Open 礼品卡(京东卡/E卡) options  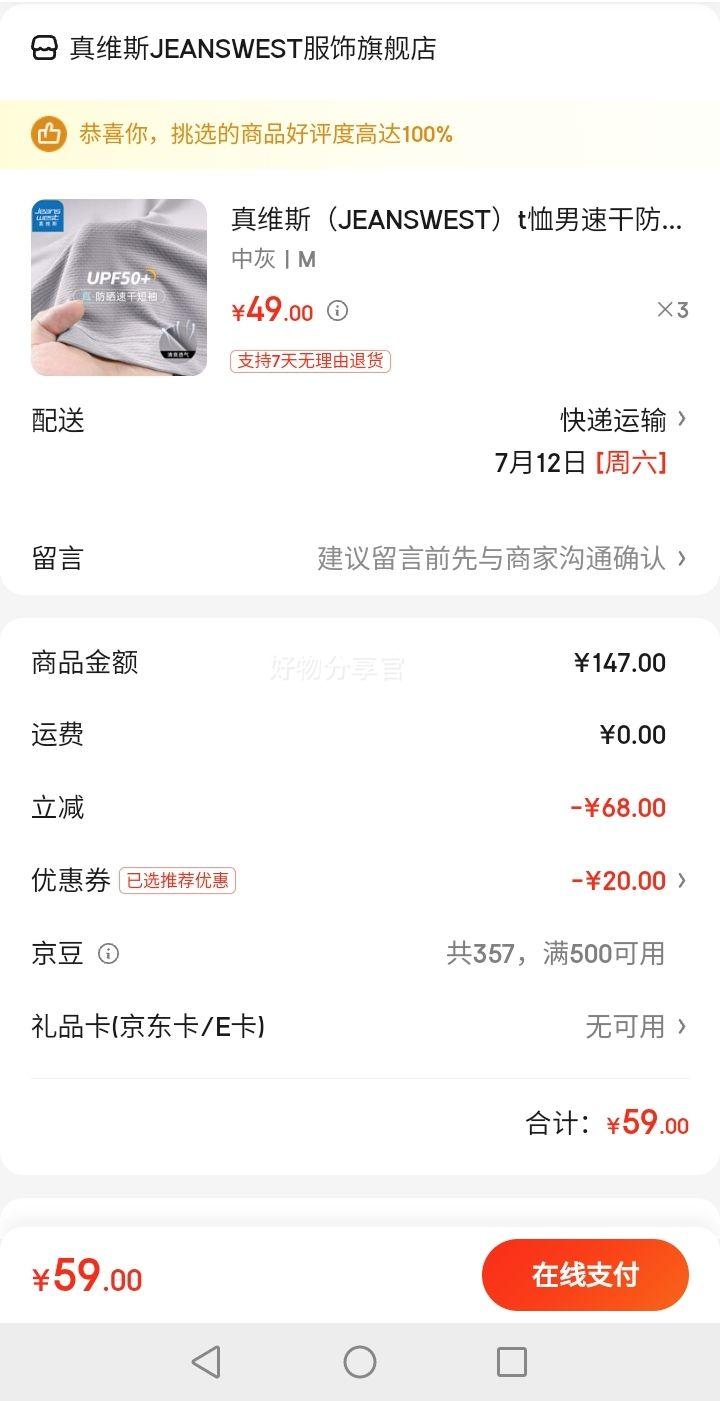636,1027
